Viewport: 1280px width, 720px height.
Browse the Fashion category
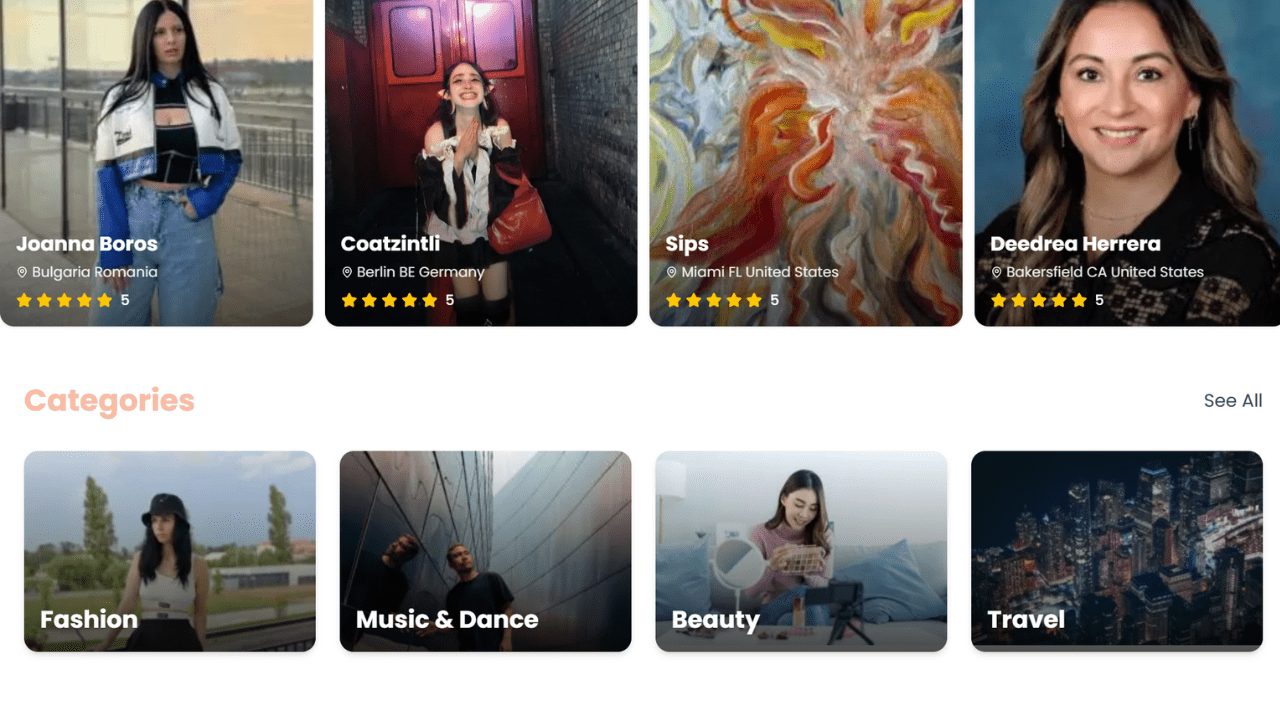coord(170,551)
